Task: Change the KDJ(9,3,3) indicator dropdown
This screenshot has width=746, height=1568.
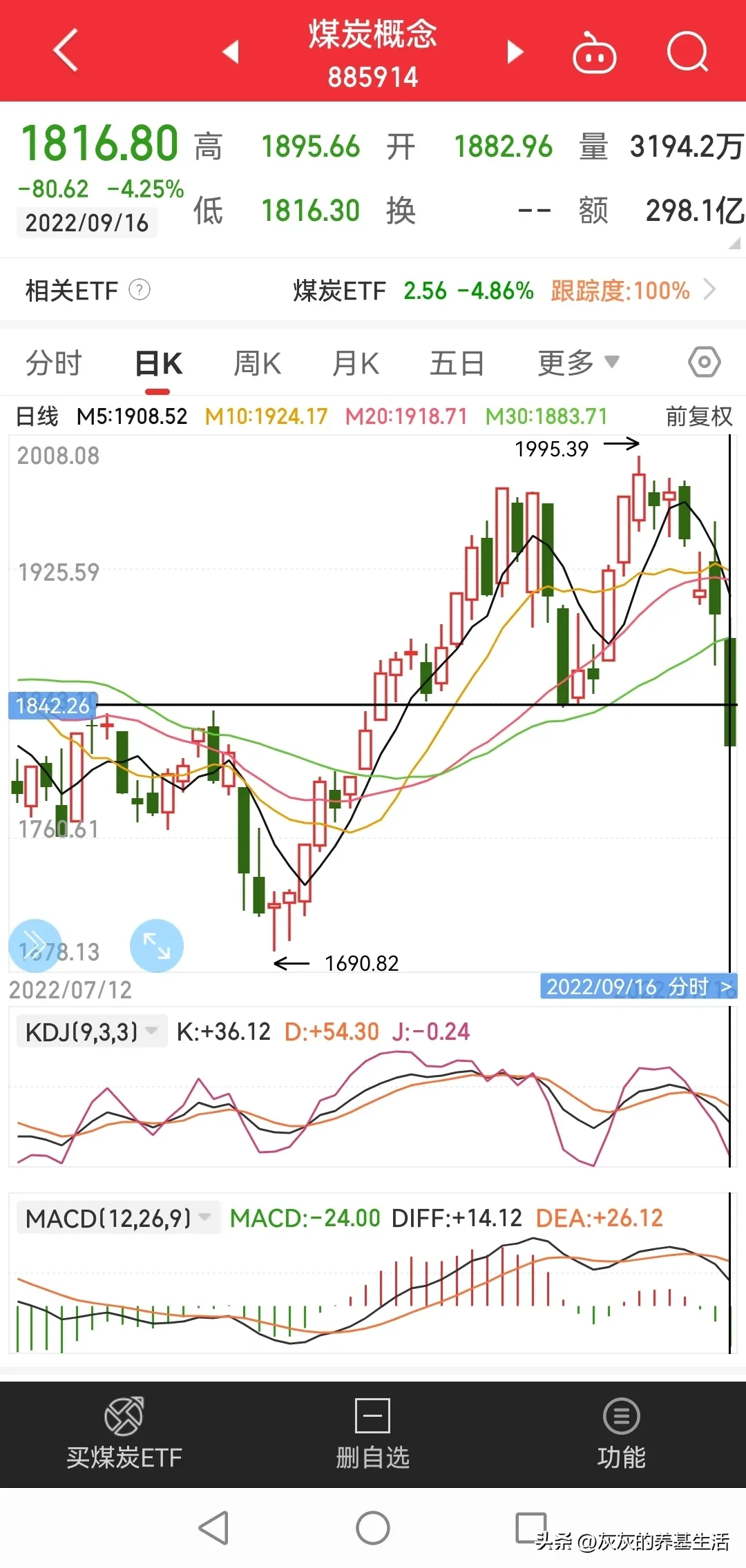Action: click(x=91, y=1032)
